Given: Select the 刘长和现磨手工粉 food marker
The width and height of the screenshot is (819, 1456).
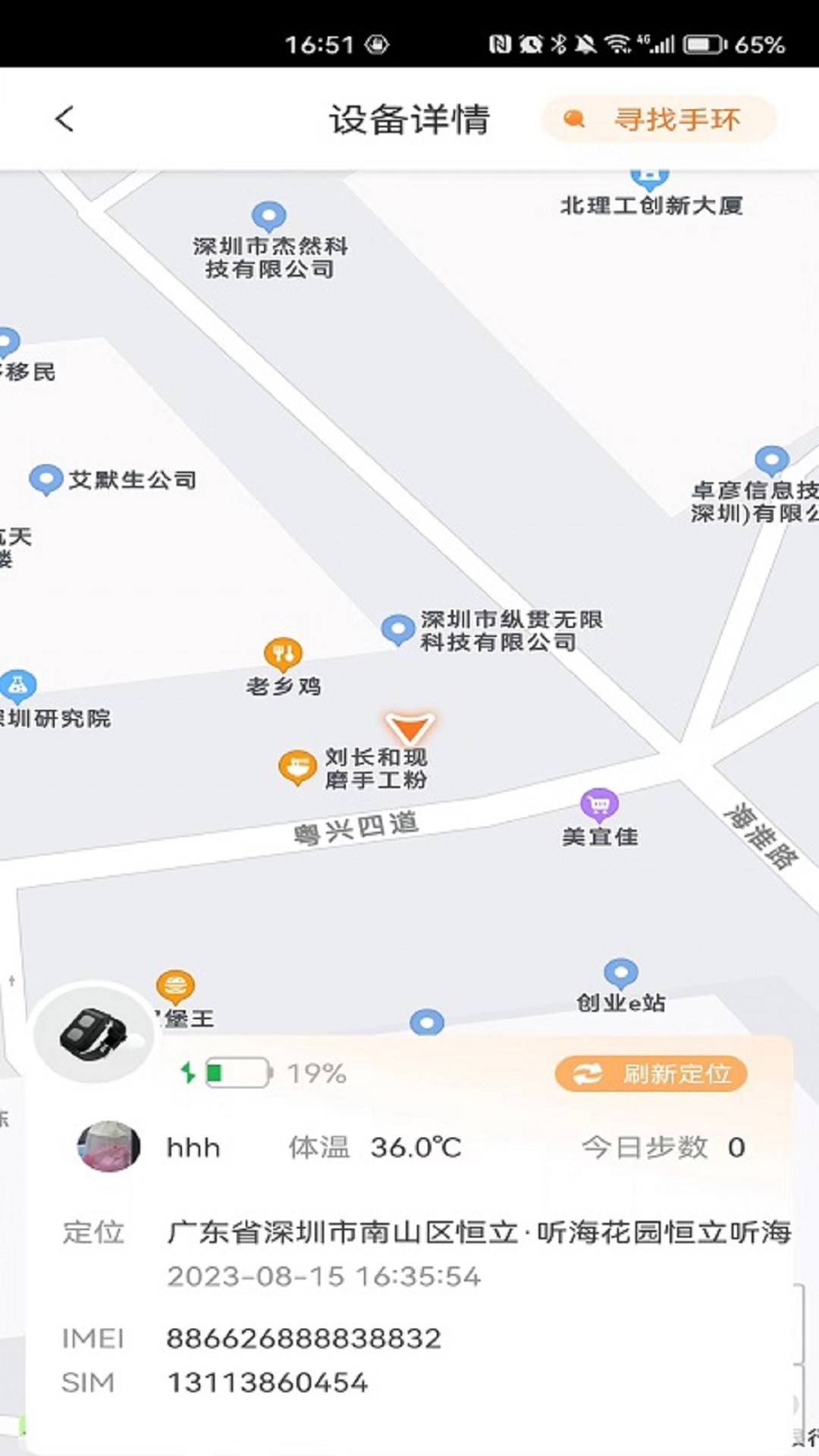Looking at the screenshot, I should [298, 767].
